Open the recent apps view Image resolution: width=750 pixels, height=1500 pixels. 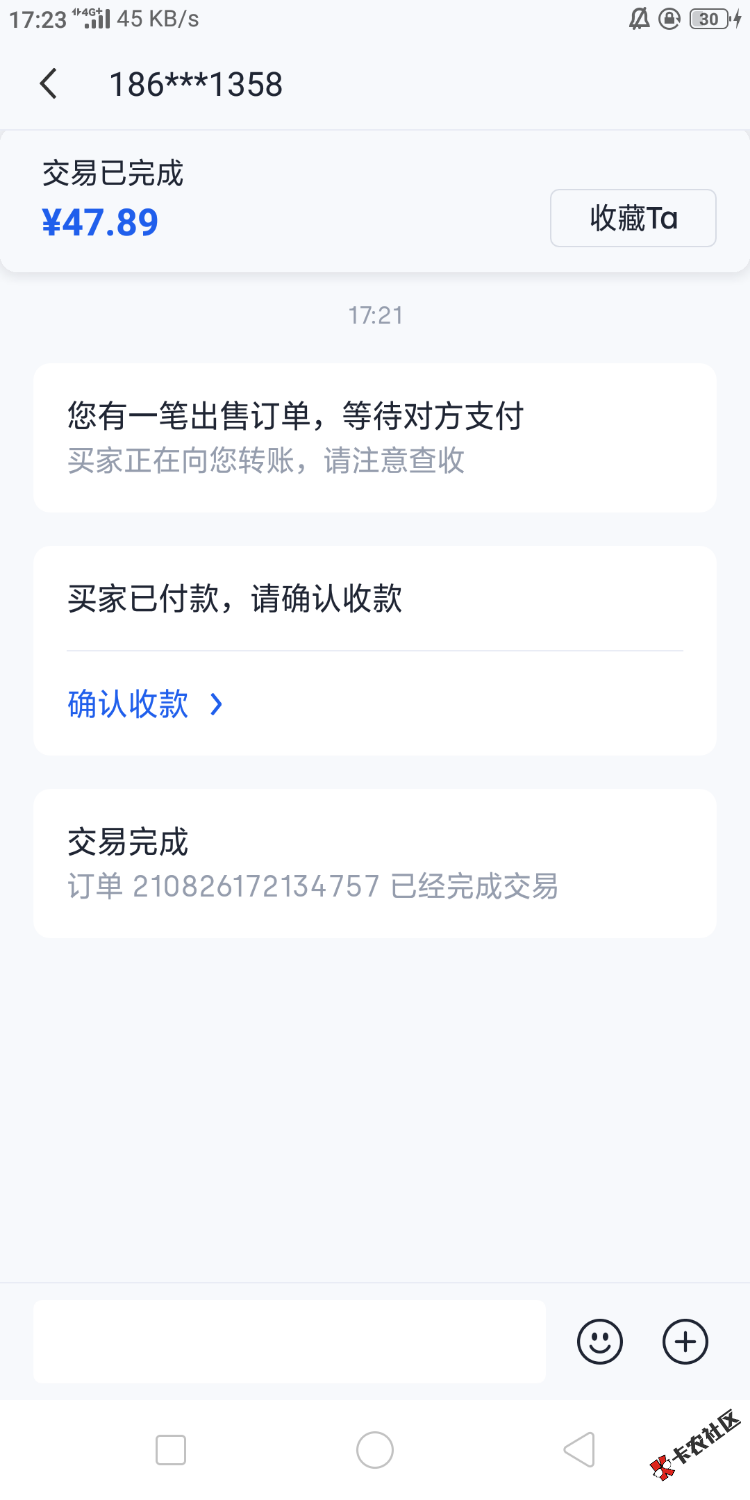[171, 1450]
